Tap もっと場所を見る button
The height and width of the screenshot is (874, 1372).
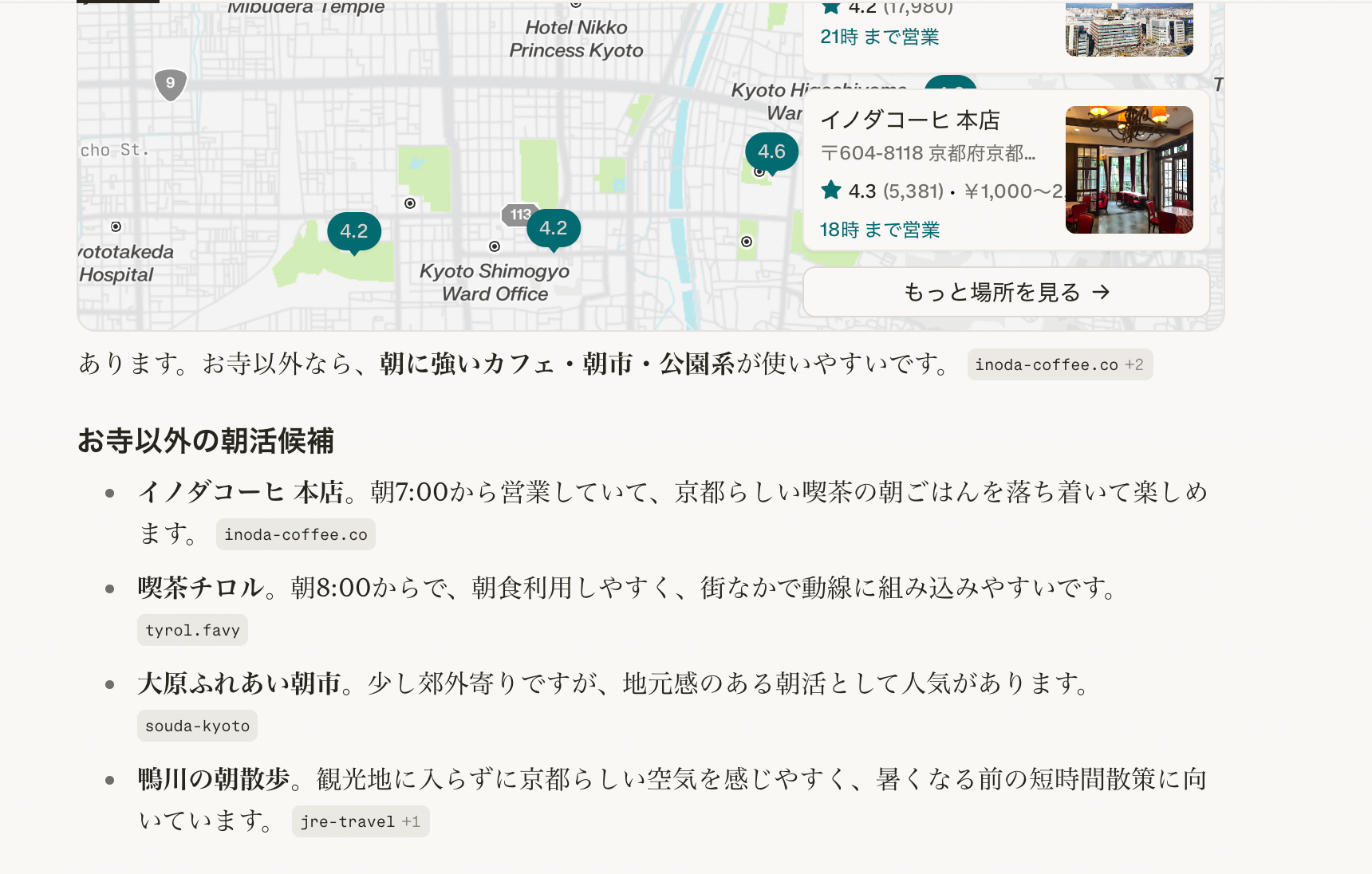pyautogui.click(x=1006, y=292)
